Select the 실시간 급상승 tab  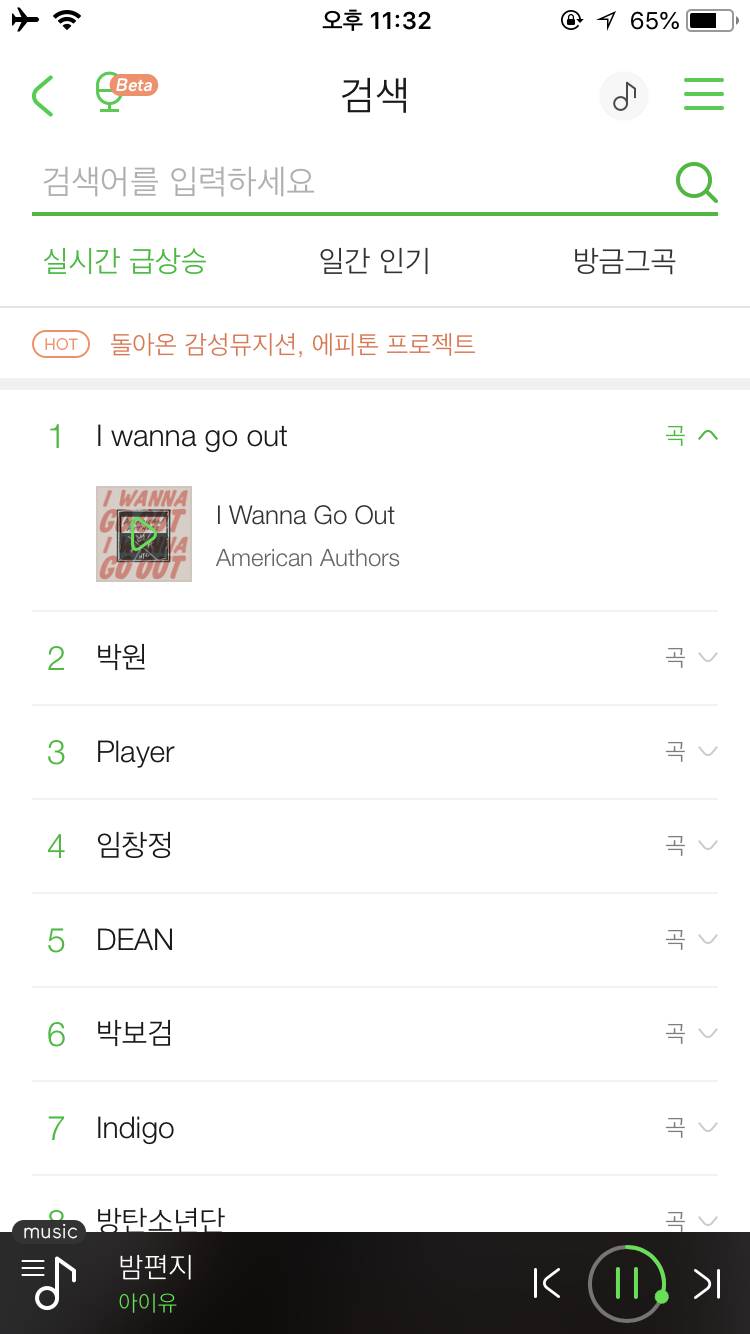point(125,261)
